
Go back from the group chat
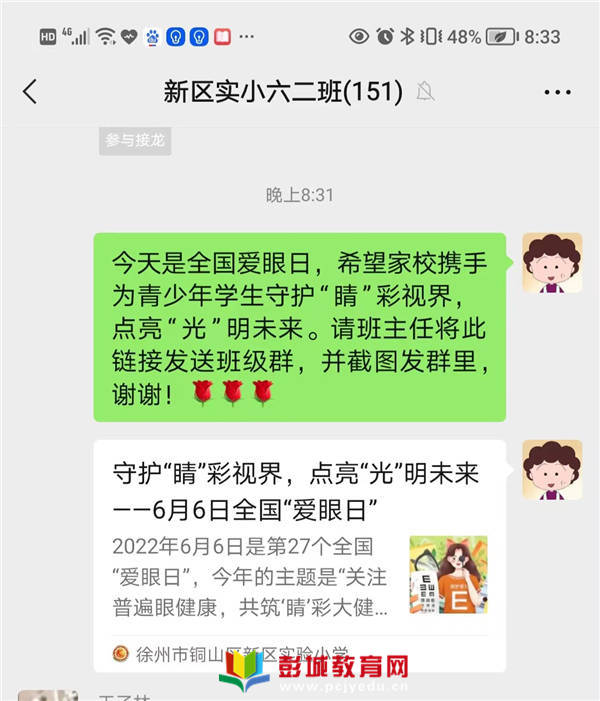pyautogui.click(x=30, y=92)
